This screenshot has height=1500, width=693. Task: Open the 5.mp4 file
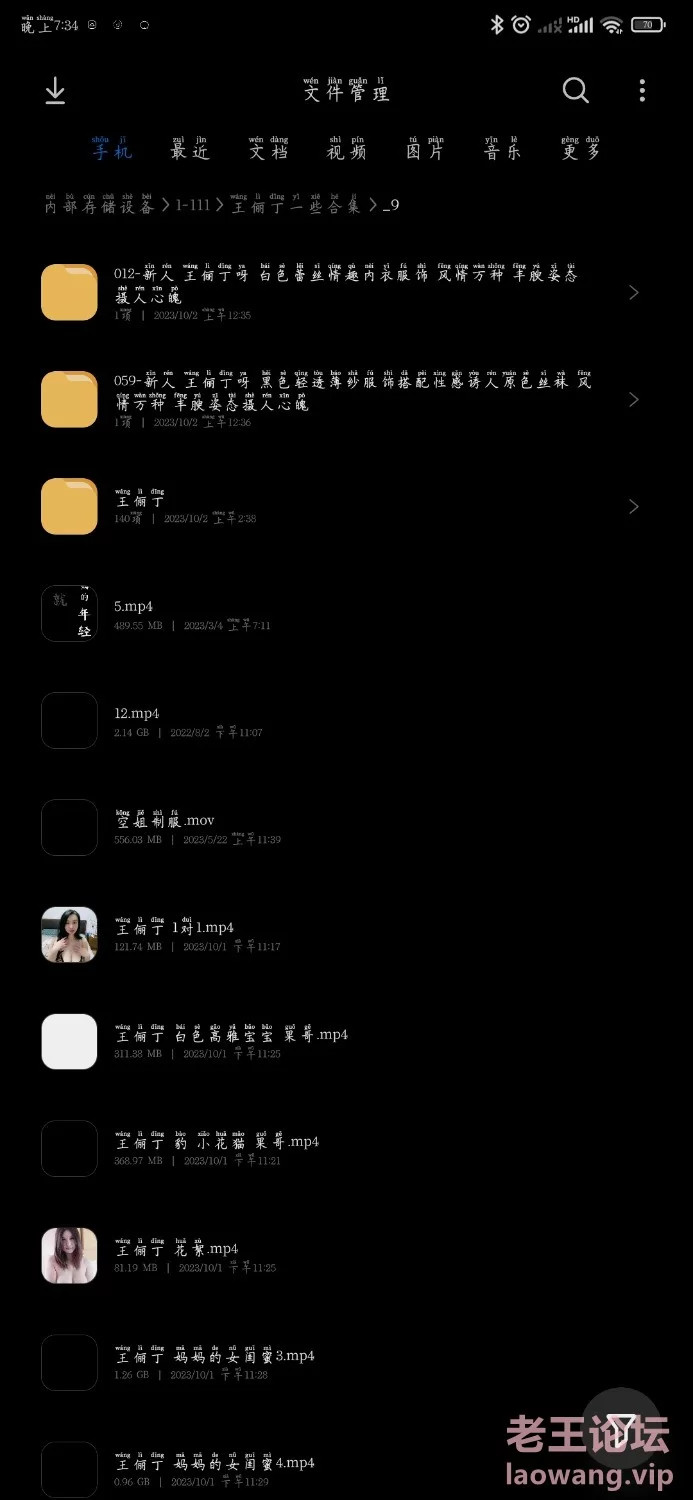coord(300,613)
